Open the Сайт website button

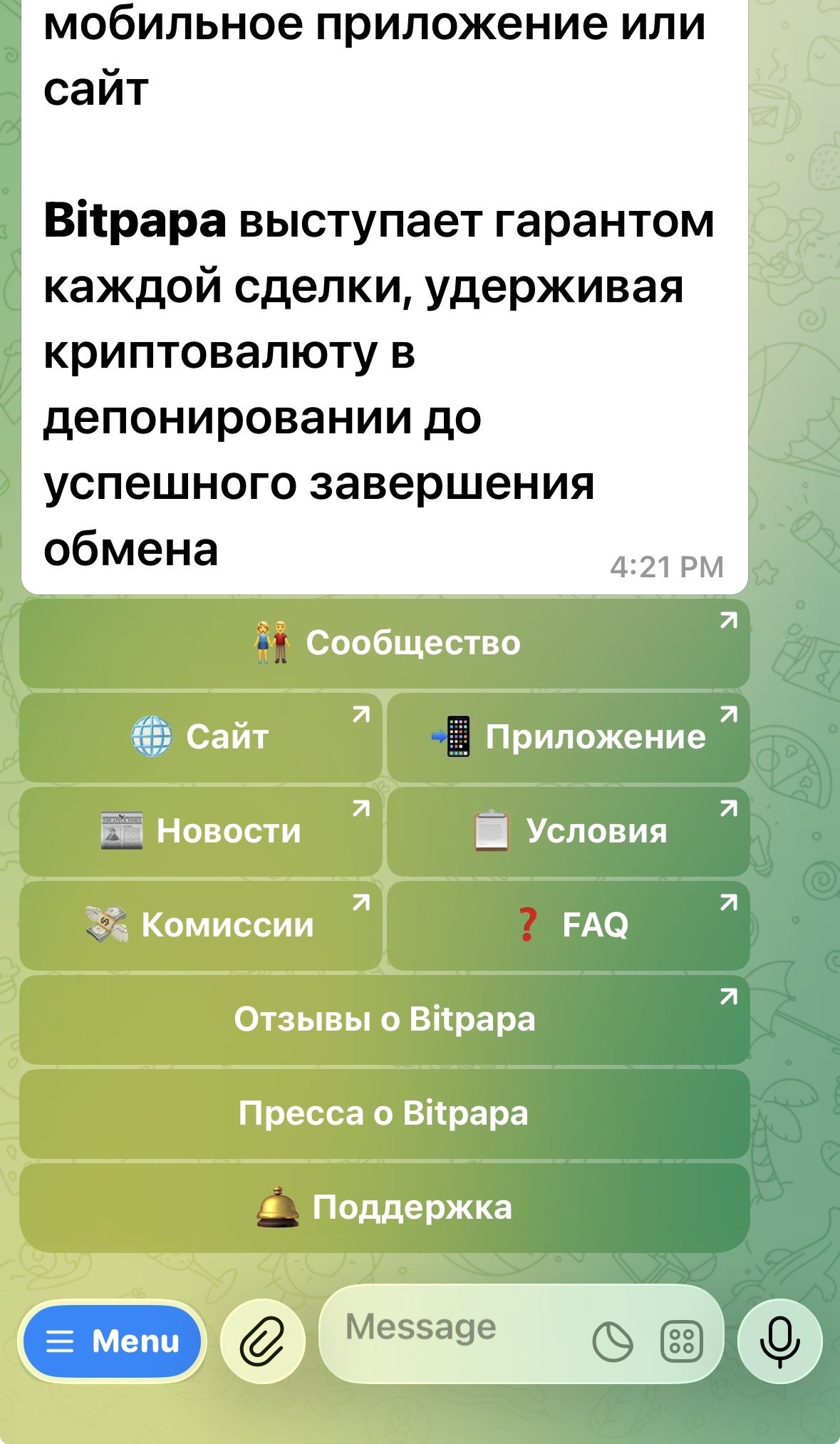point(201,737)
